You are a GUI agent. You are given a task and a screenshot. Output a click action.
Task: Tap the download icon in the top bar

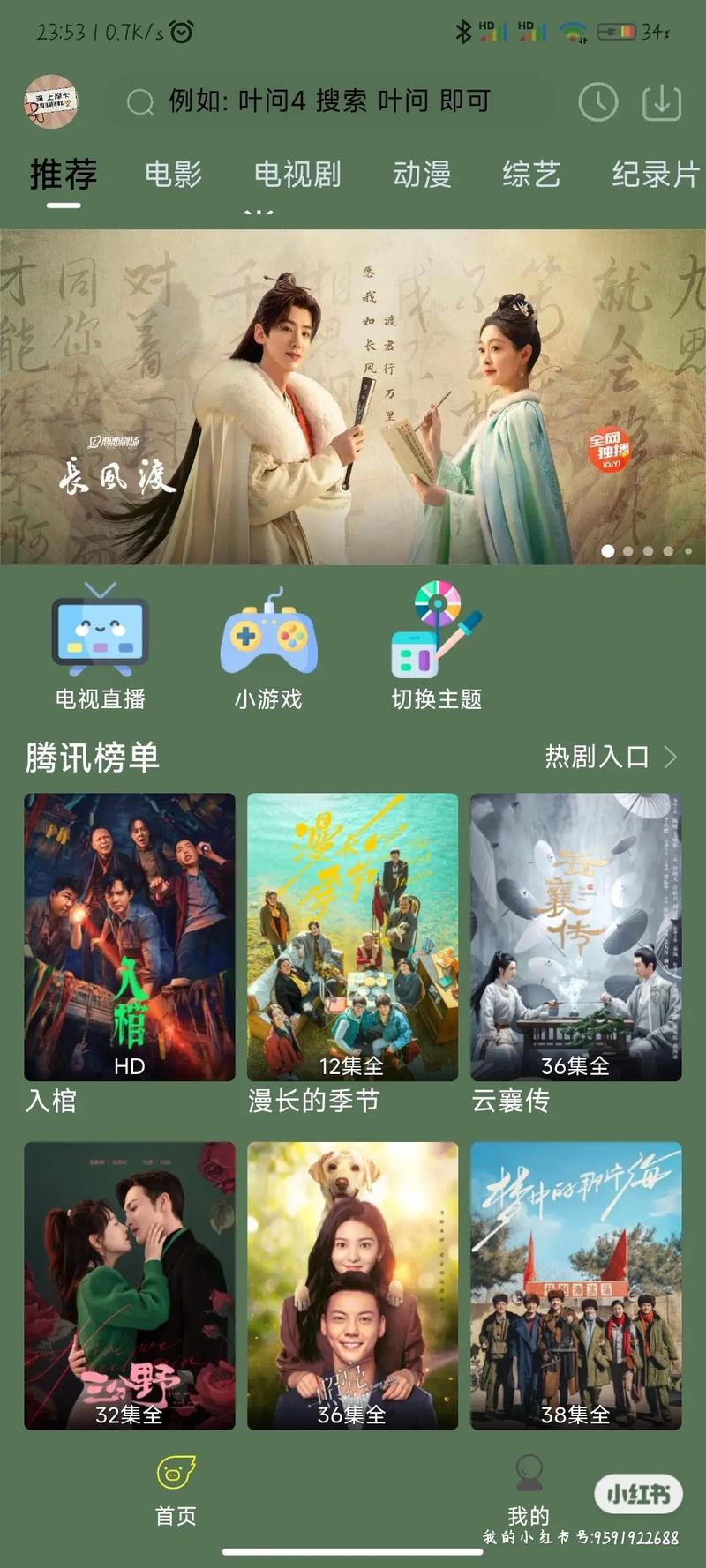click(661, 102)
